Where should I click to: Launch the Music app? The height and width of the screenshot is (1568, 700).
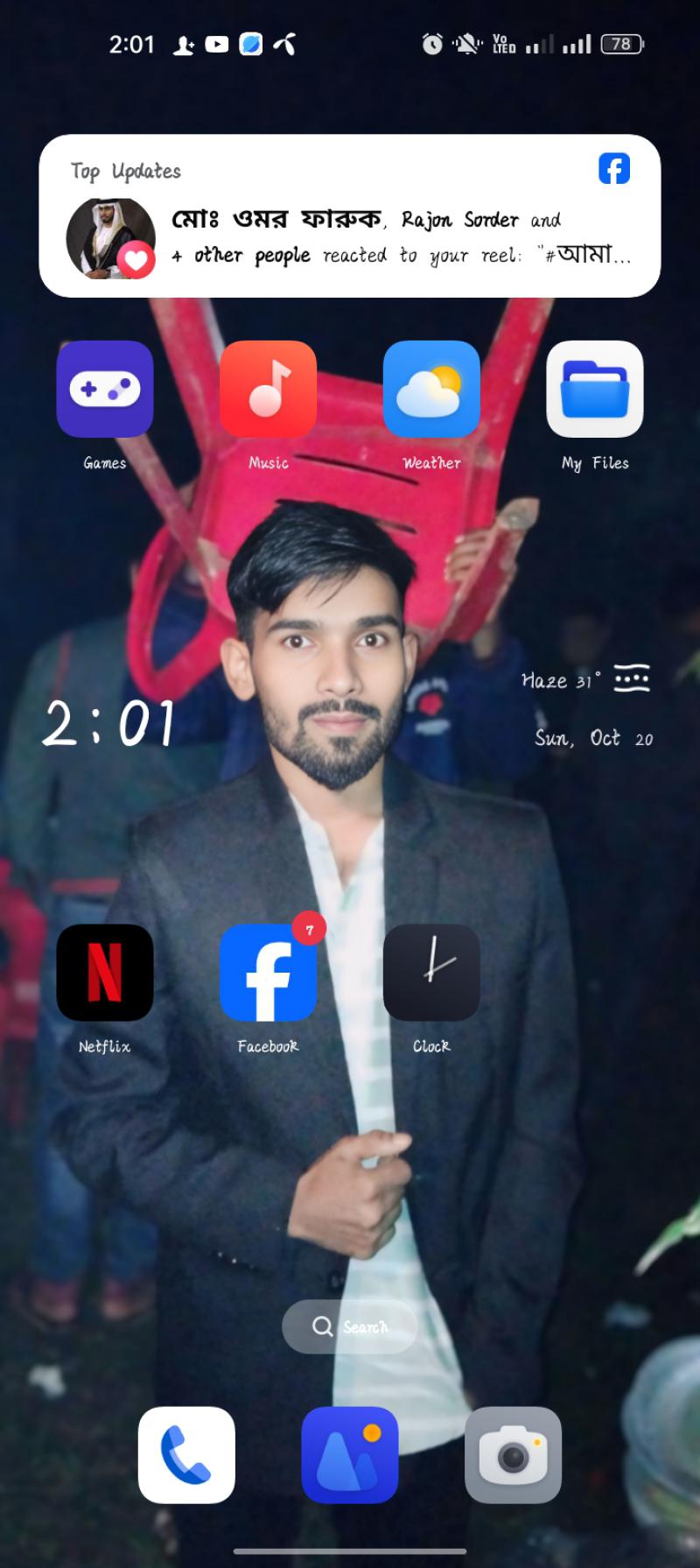[268, 389]
